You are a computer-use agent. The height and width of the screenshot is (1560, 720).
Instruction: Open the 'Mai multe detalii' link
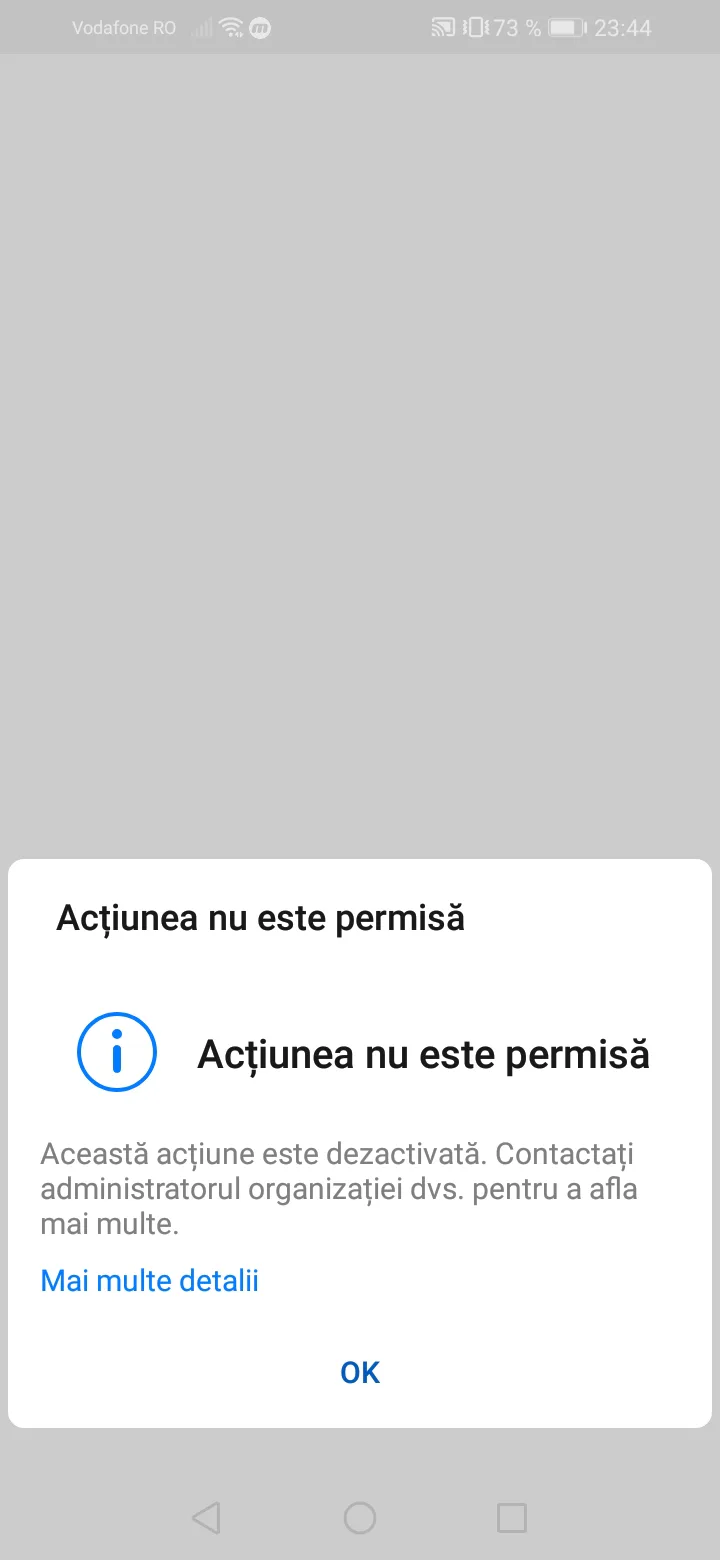150,1280
